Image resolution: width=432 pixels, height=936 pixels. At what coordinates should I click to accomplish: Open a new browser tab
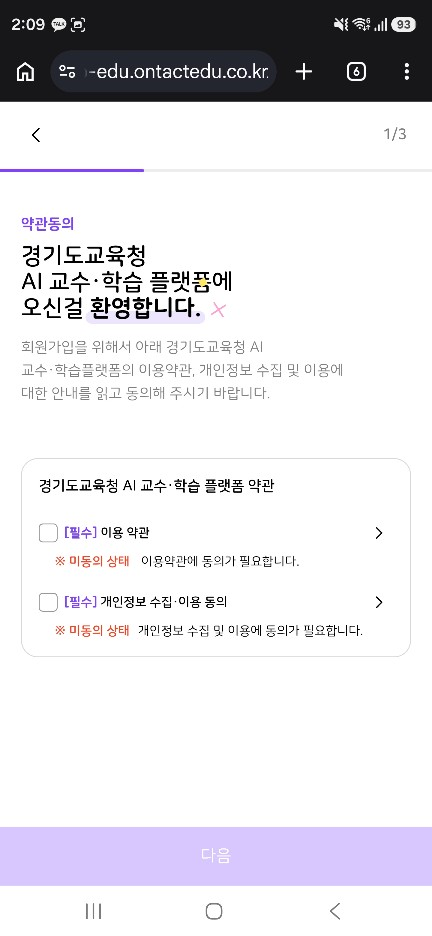pos(304,72)
